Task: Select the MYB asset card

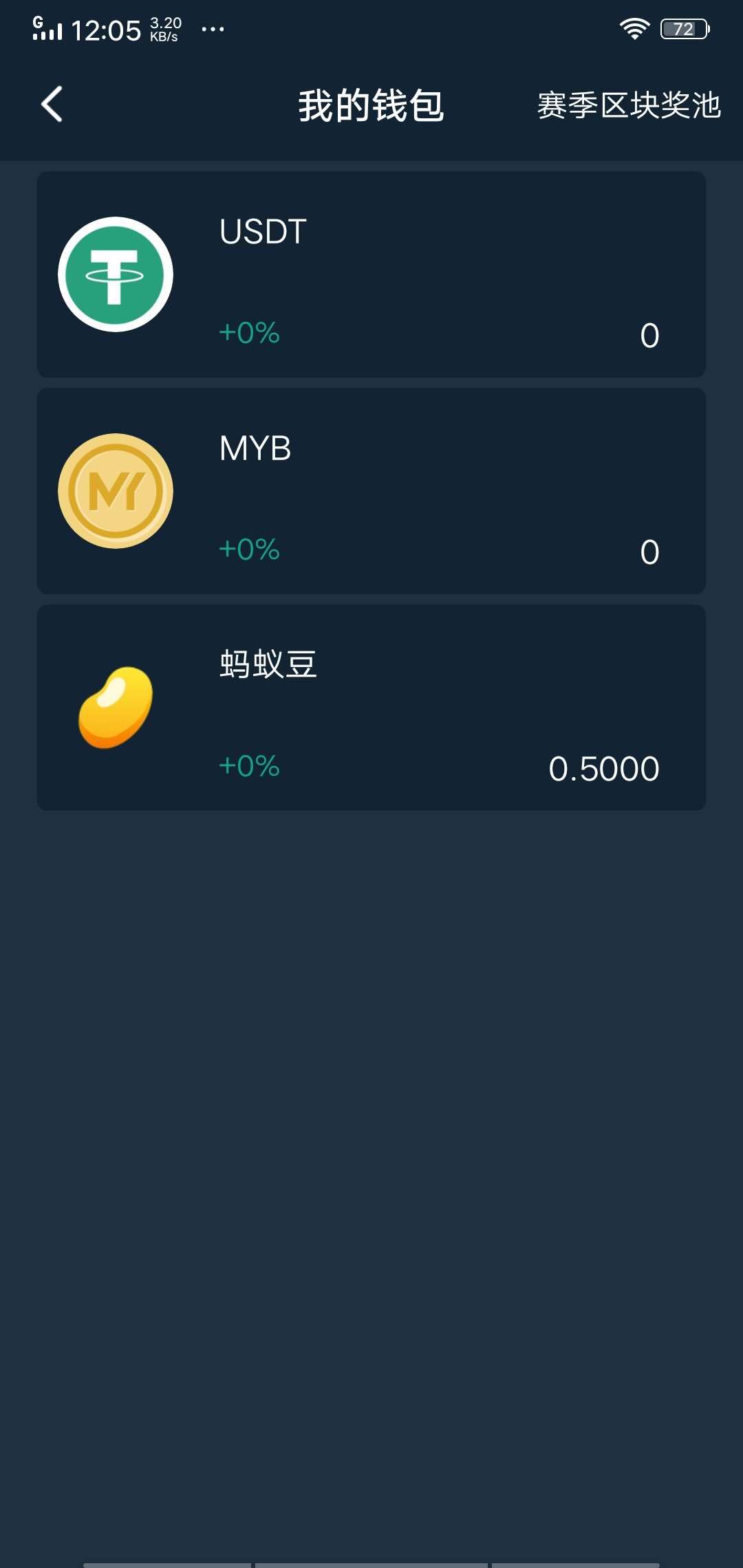Action: click(x=371, y=492)
